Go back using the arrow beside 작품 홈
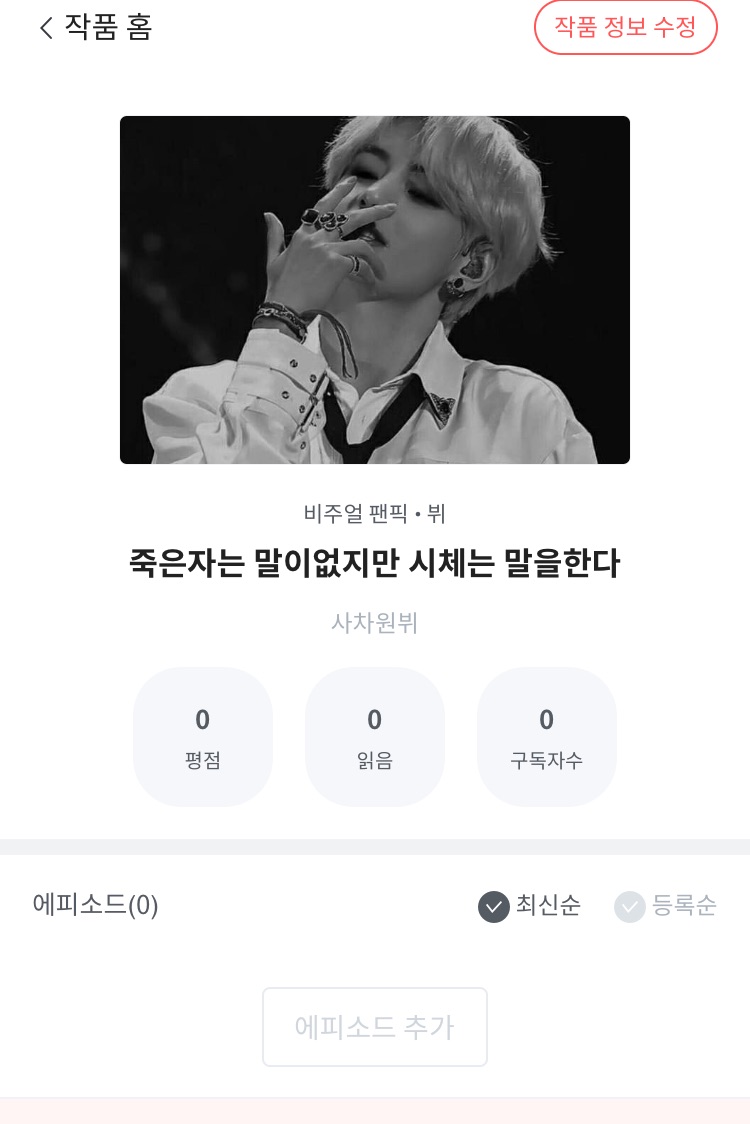The width and height of the screenshot is (750, 1124). [x=46, y=28]
